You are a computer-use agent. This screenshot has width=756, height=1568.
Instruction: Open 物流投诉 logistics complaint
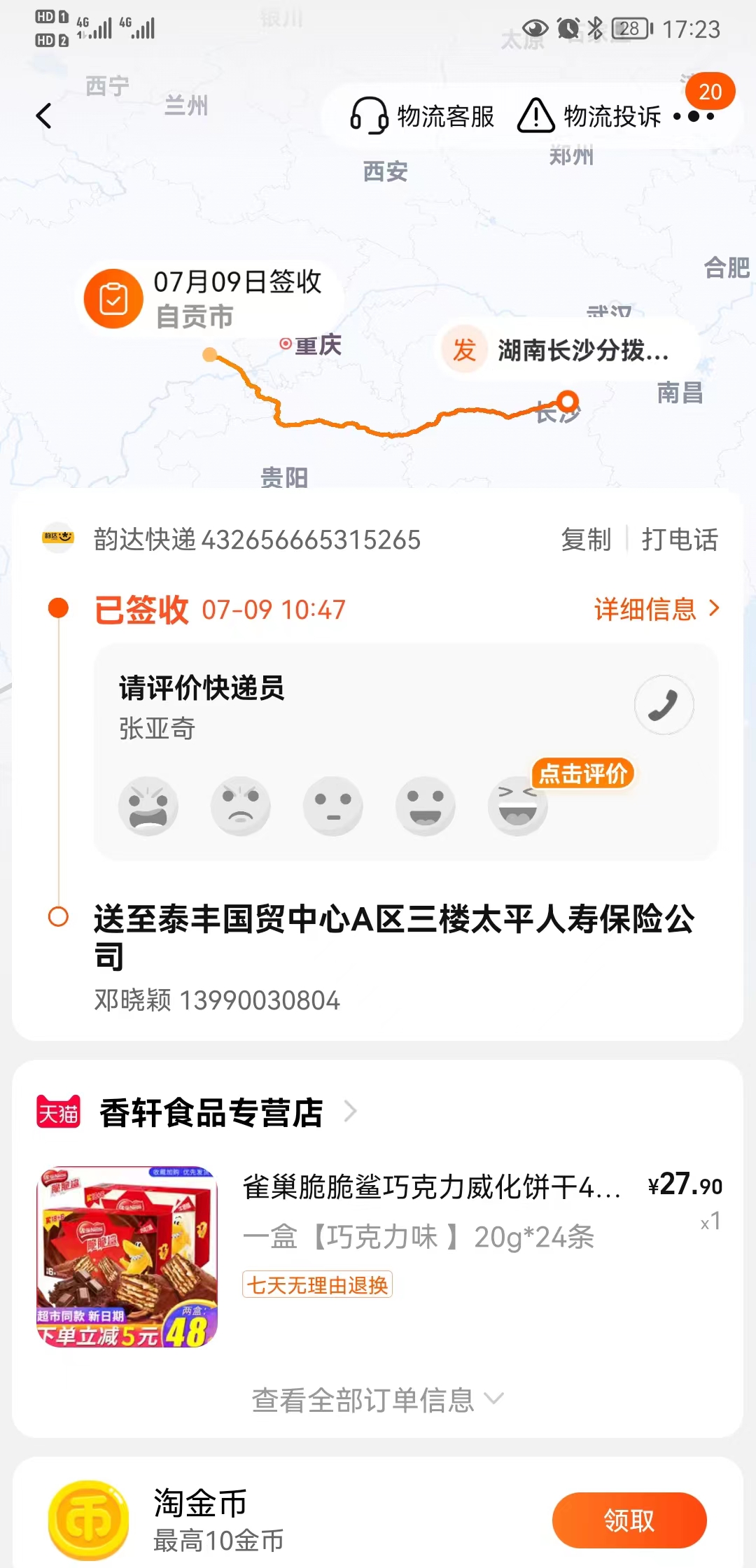[589, 116]
